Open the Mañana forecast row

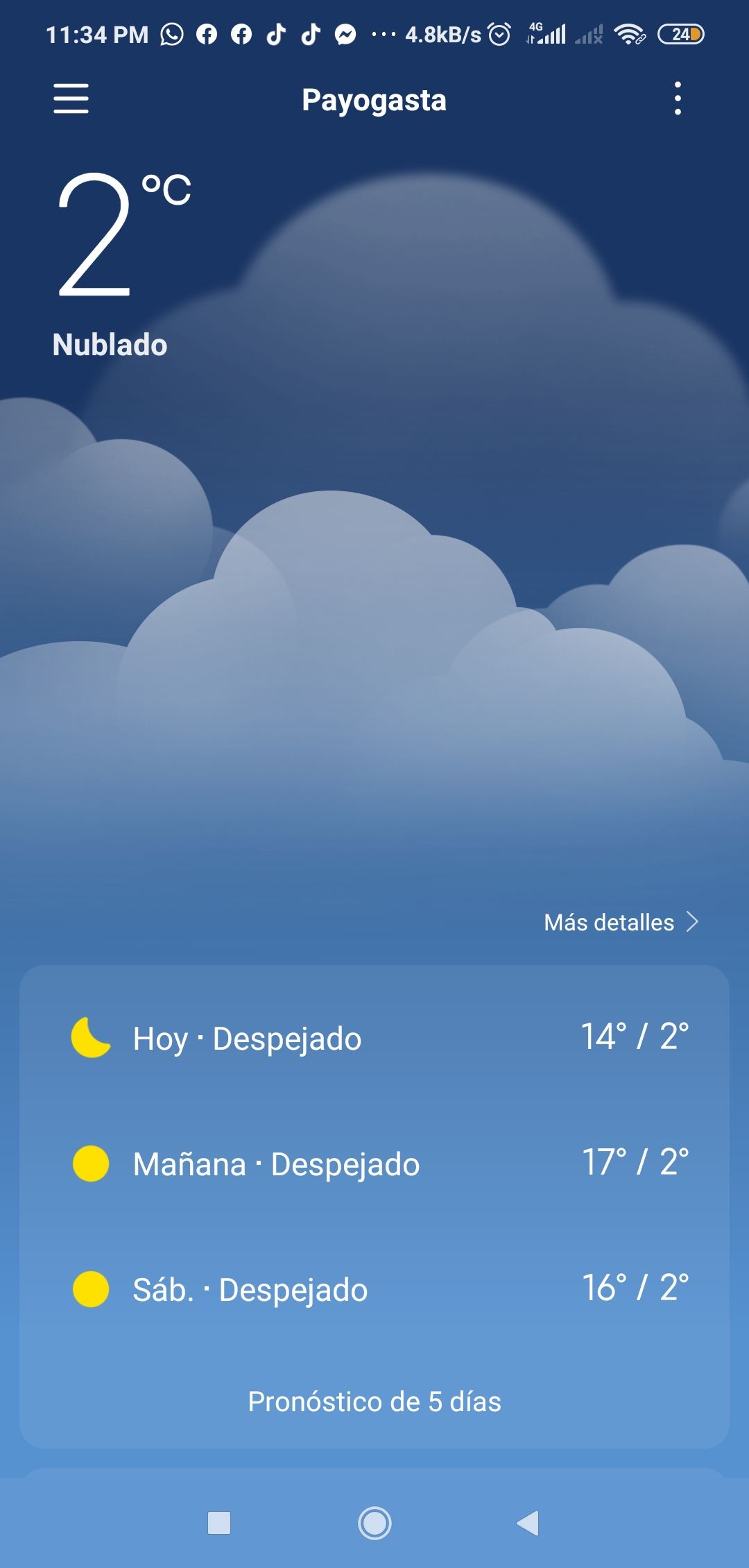point(374,1164)
